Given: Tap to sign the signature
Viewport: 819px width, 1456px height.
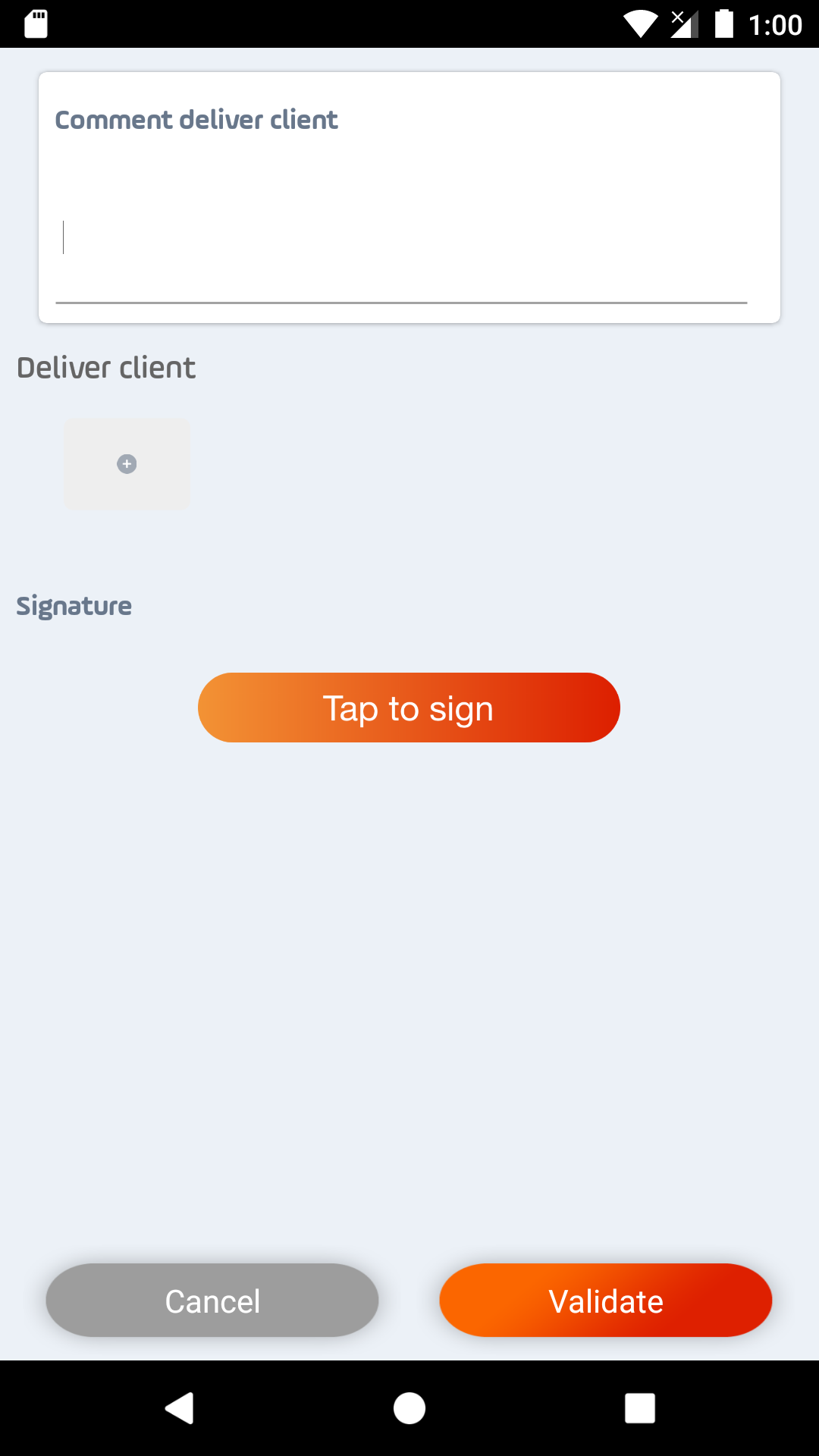Looking at the screenshot, I should click(x=409, y=708).
